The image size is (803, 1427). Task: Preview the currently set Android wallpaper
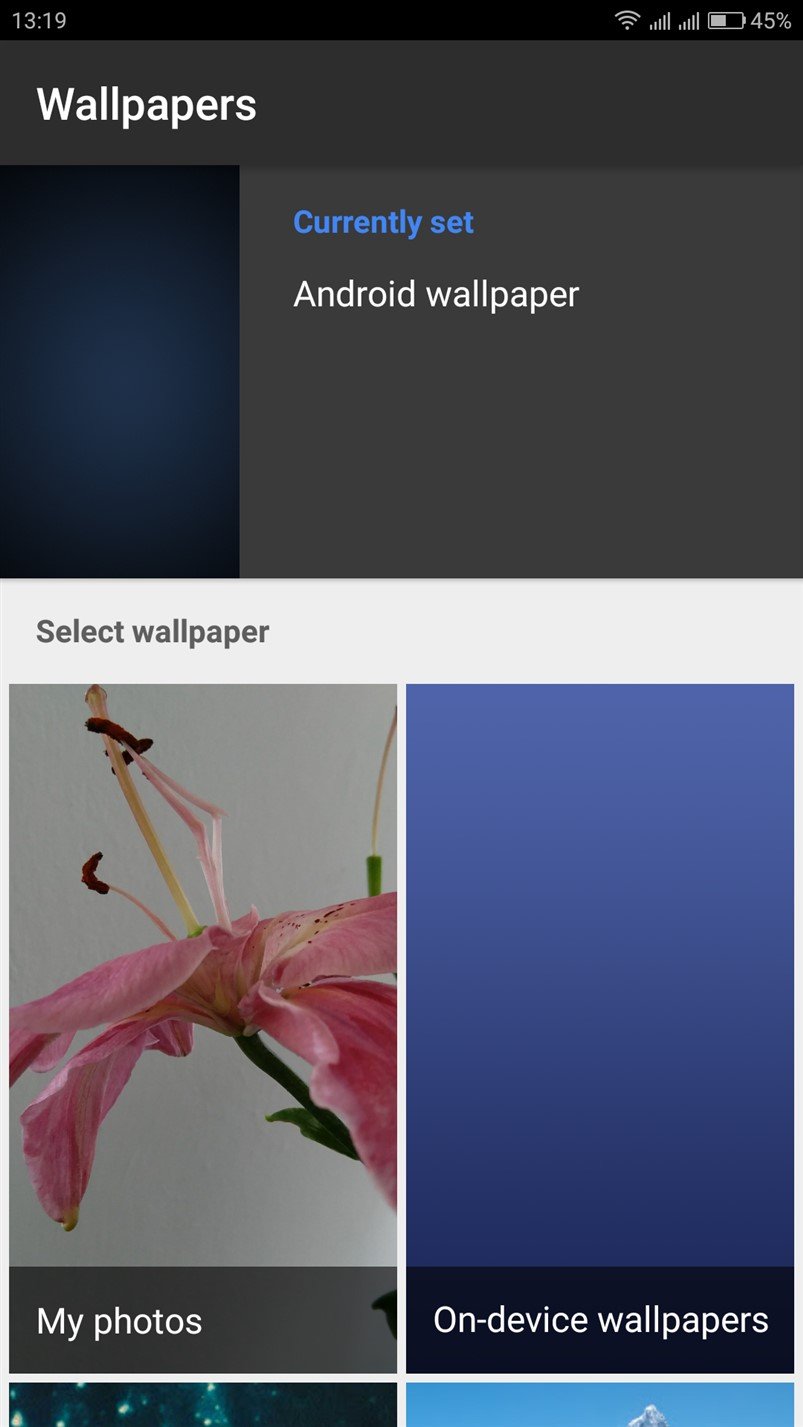120,371
